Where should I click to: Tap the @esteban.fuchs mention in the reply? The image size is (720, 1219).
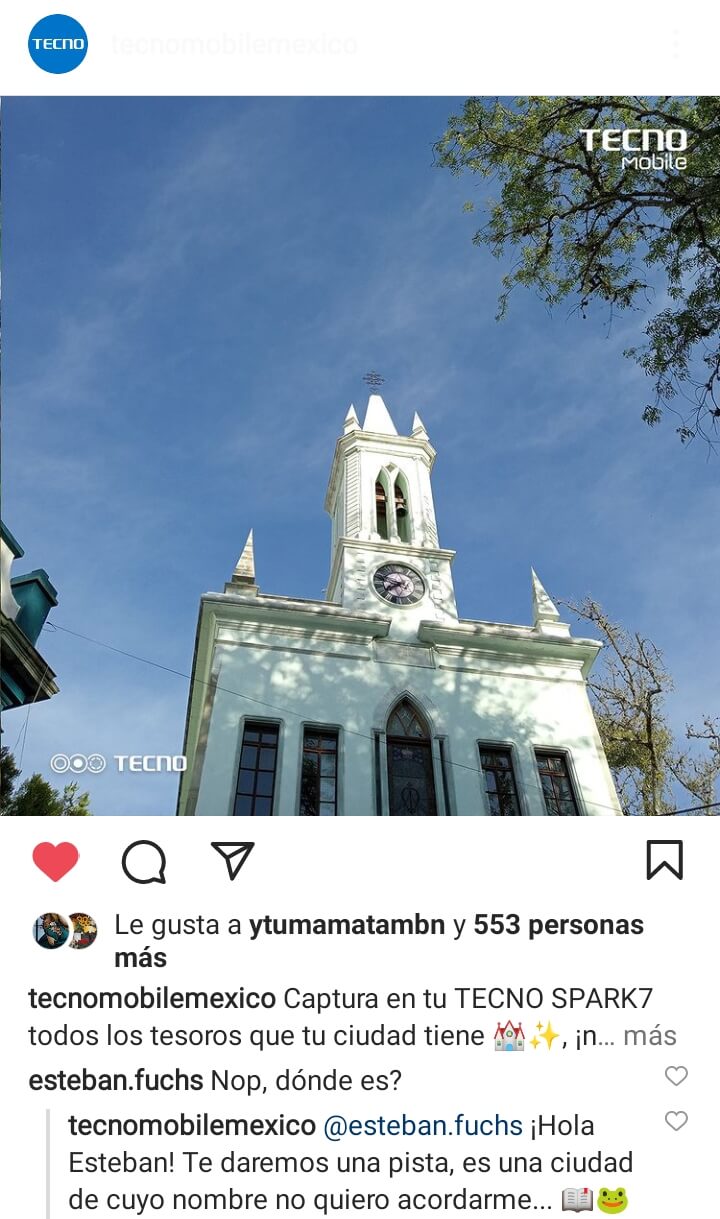[x=422, y=1126]
